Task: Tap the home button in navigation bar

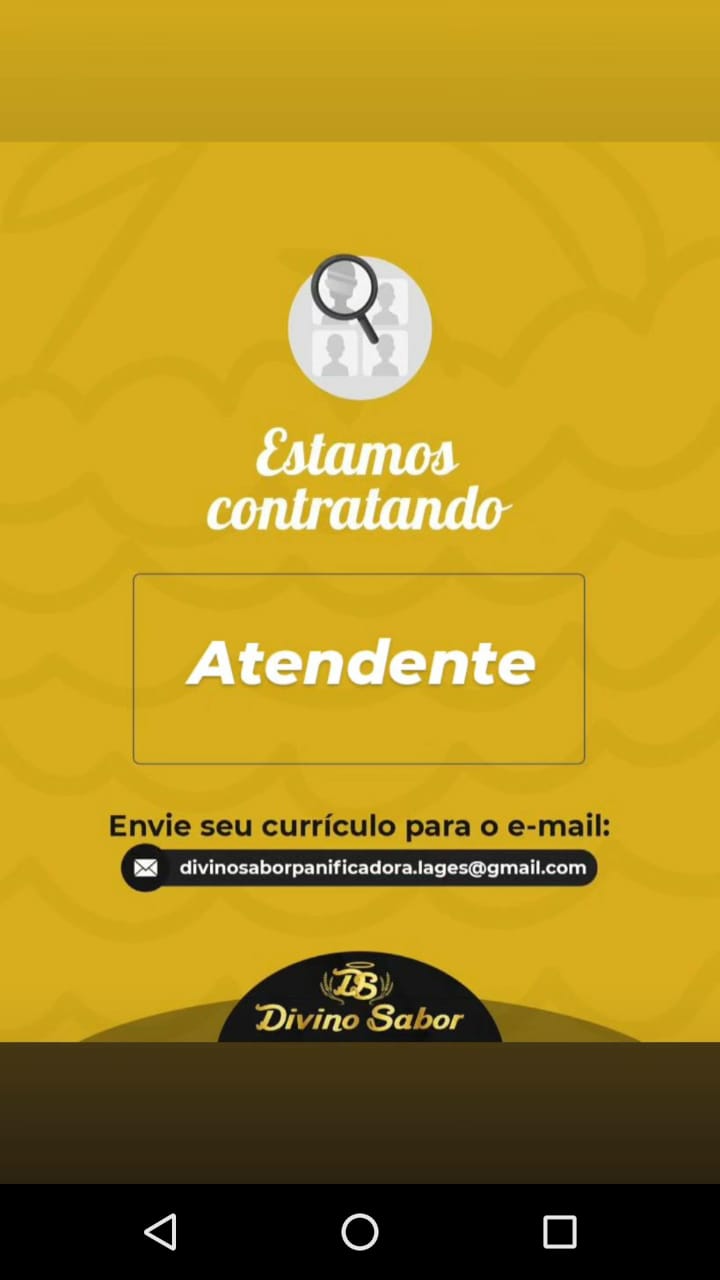Action: 360,1232
